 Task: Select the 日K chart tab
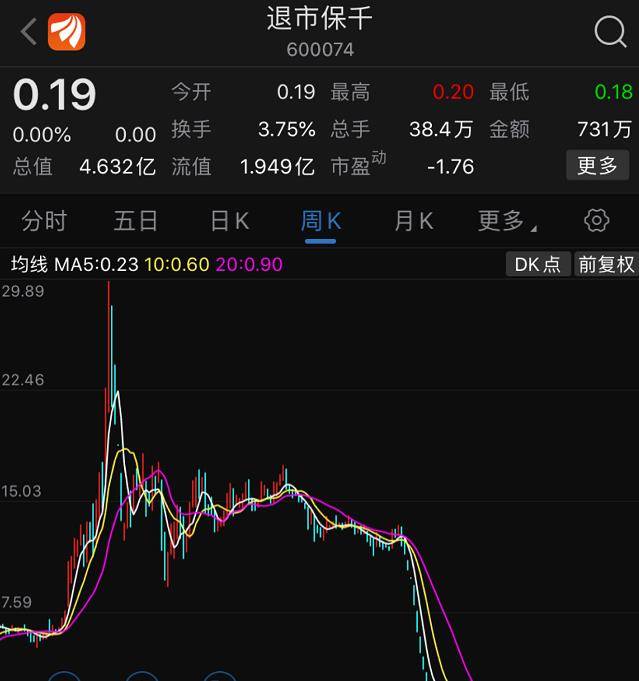point(229,221)
